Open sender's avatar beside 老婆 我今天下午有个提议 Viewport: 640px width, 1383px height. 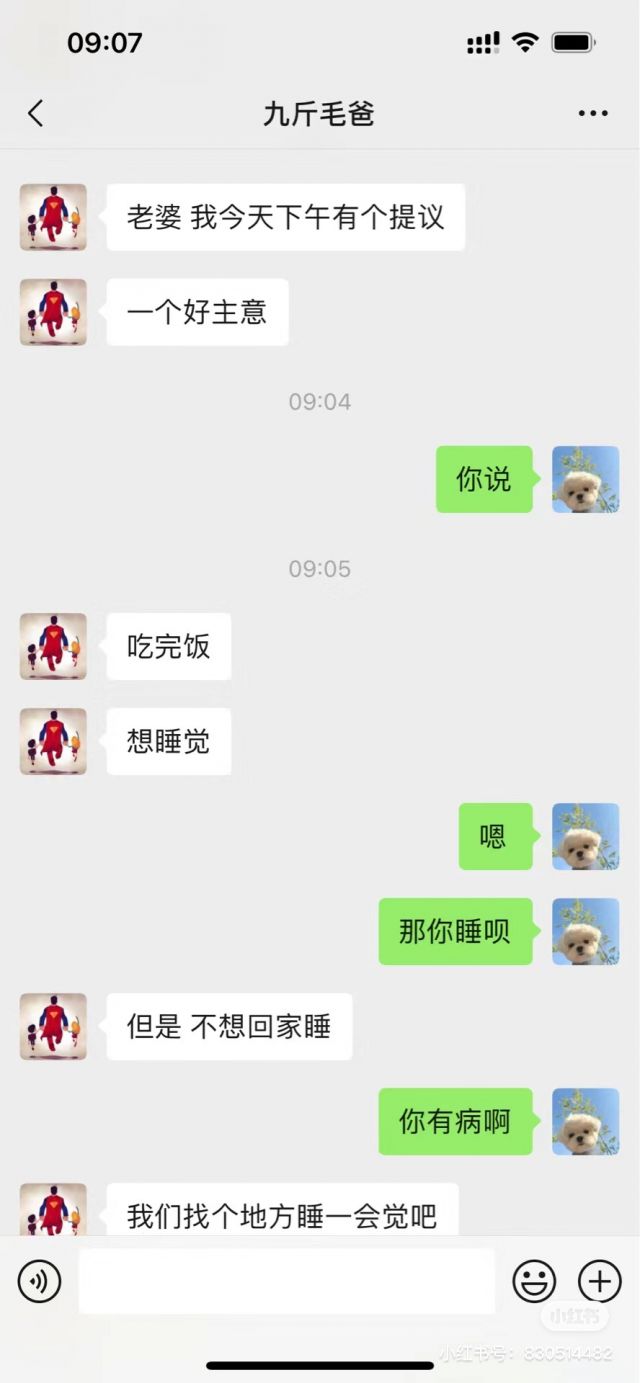coord(53,217)
